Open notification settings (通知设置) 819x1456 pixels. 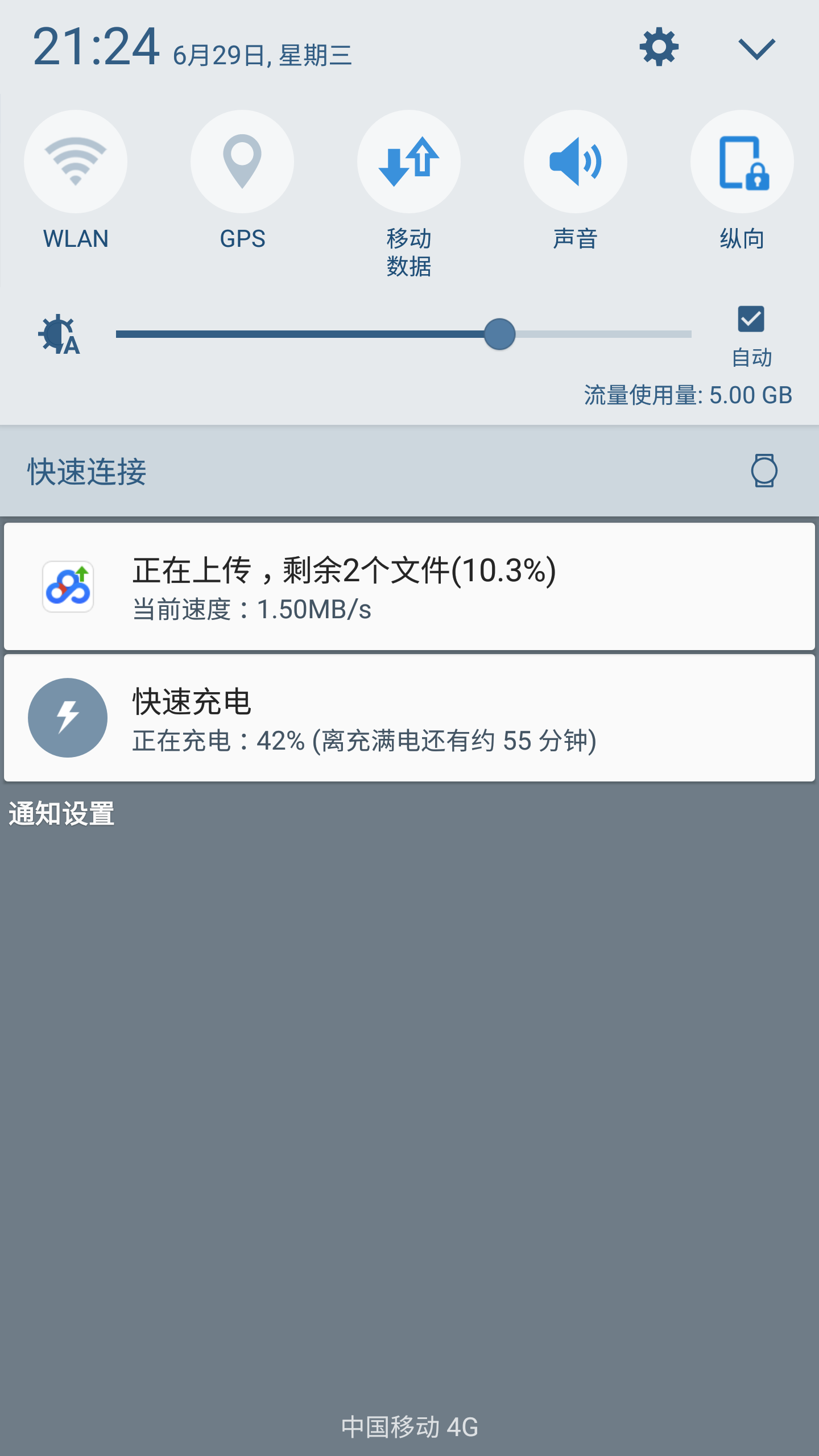click(61, 814)
